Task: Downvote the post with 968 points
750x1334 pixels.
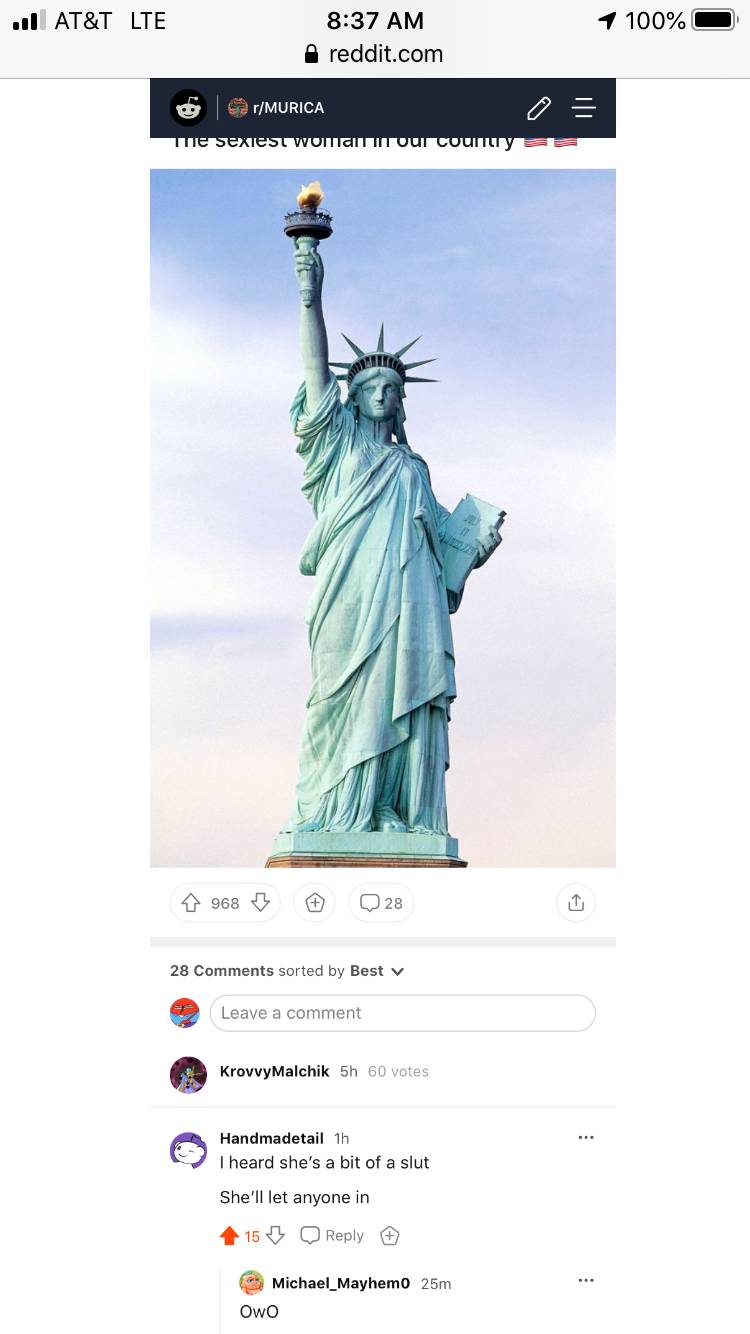Action: click(261, 903)
